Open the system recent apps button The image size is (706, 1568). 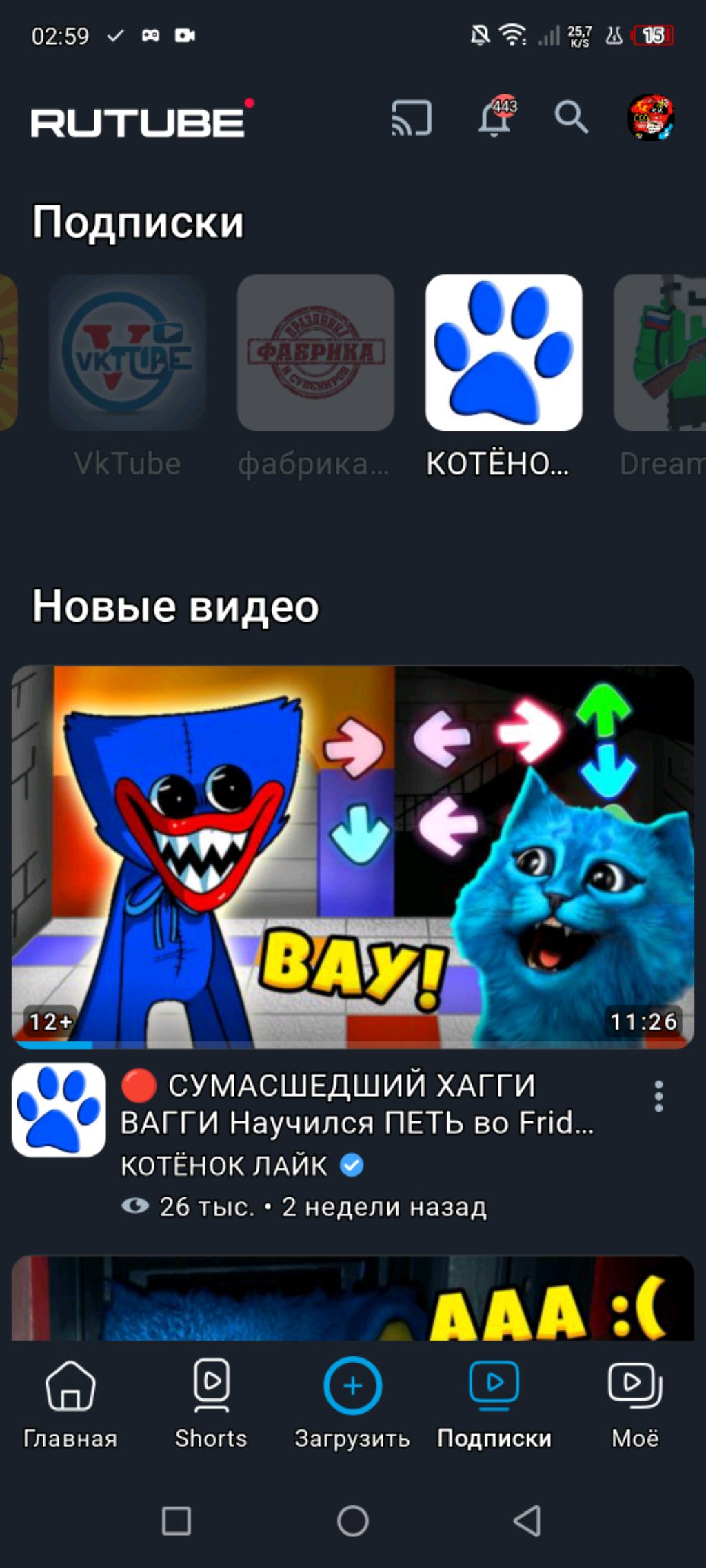(176, 1520)
